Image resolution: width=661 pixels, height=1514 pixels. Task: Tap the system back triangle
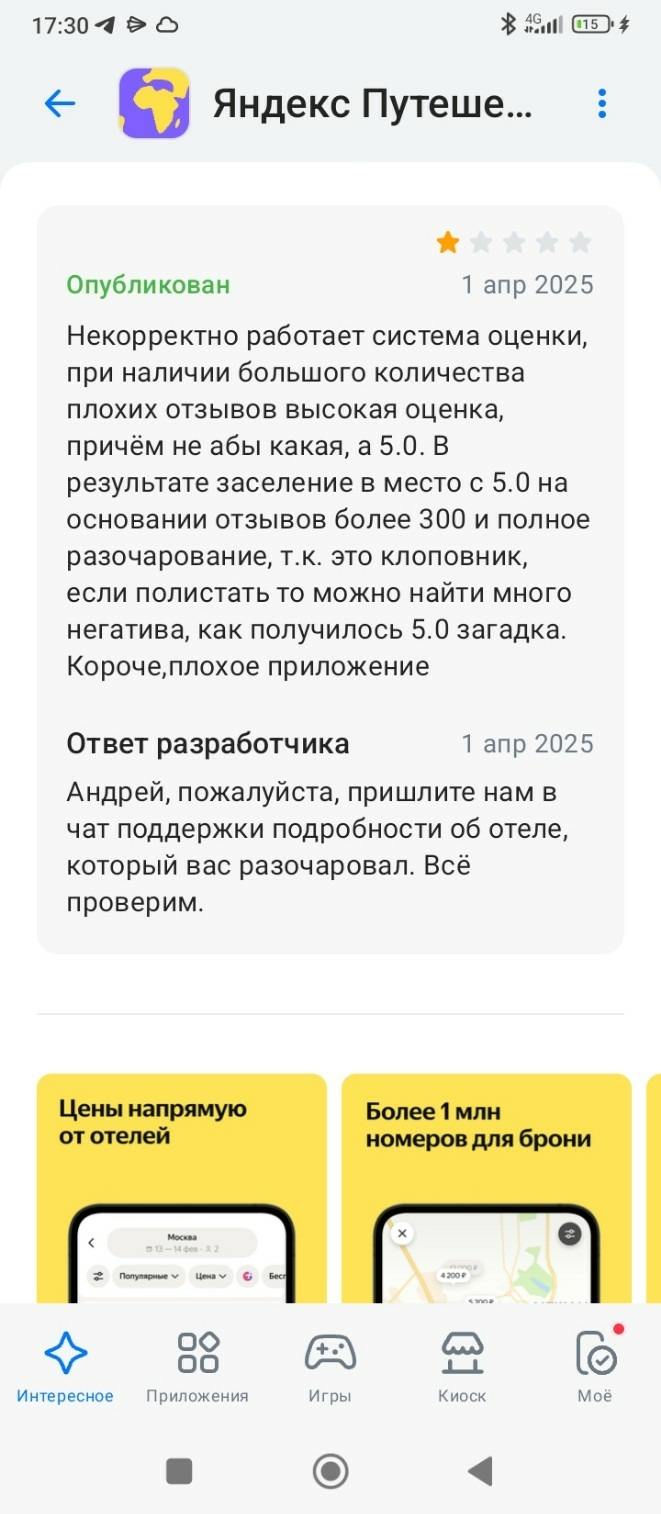coord(481,1470)
